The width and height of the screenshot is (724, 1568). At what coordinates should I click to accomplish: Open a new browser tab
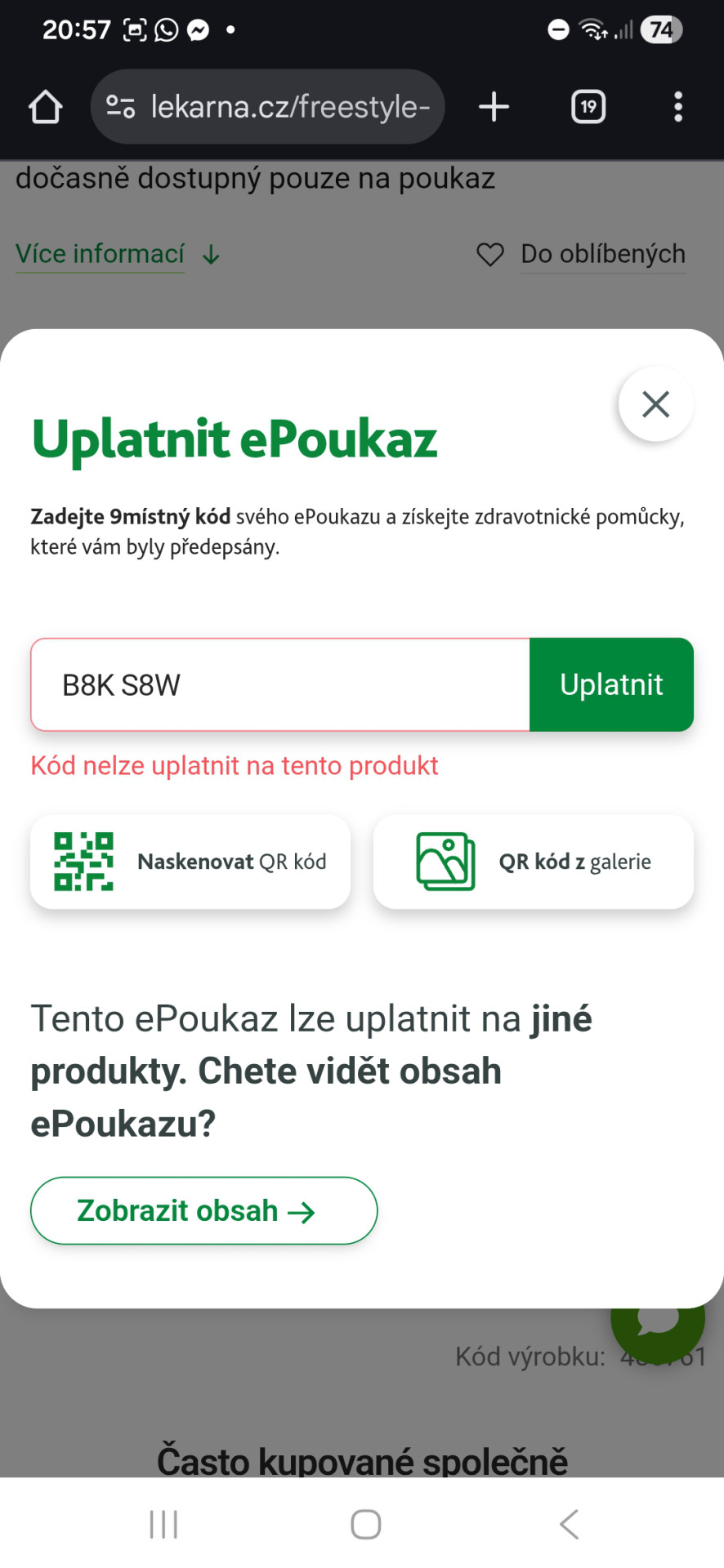coord(494,107)
